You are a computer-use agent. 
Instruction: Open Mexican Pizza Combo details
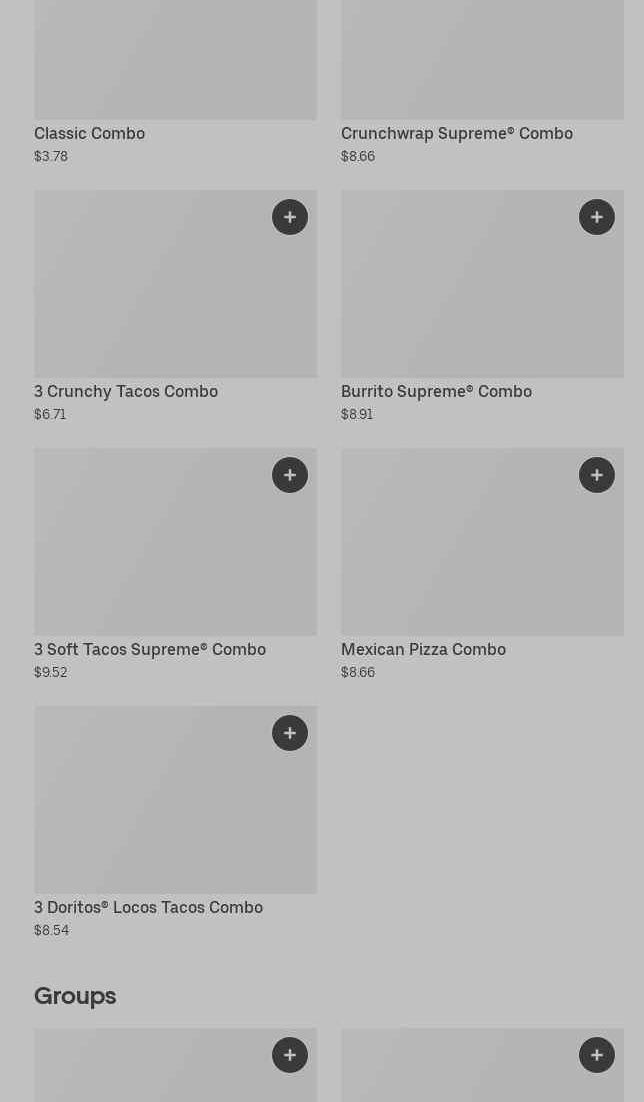423,649
